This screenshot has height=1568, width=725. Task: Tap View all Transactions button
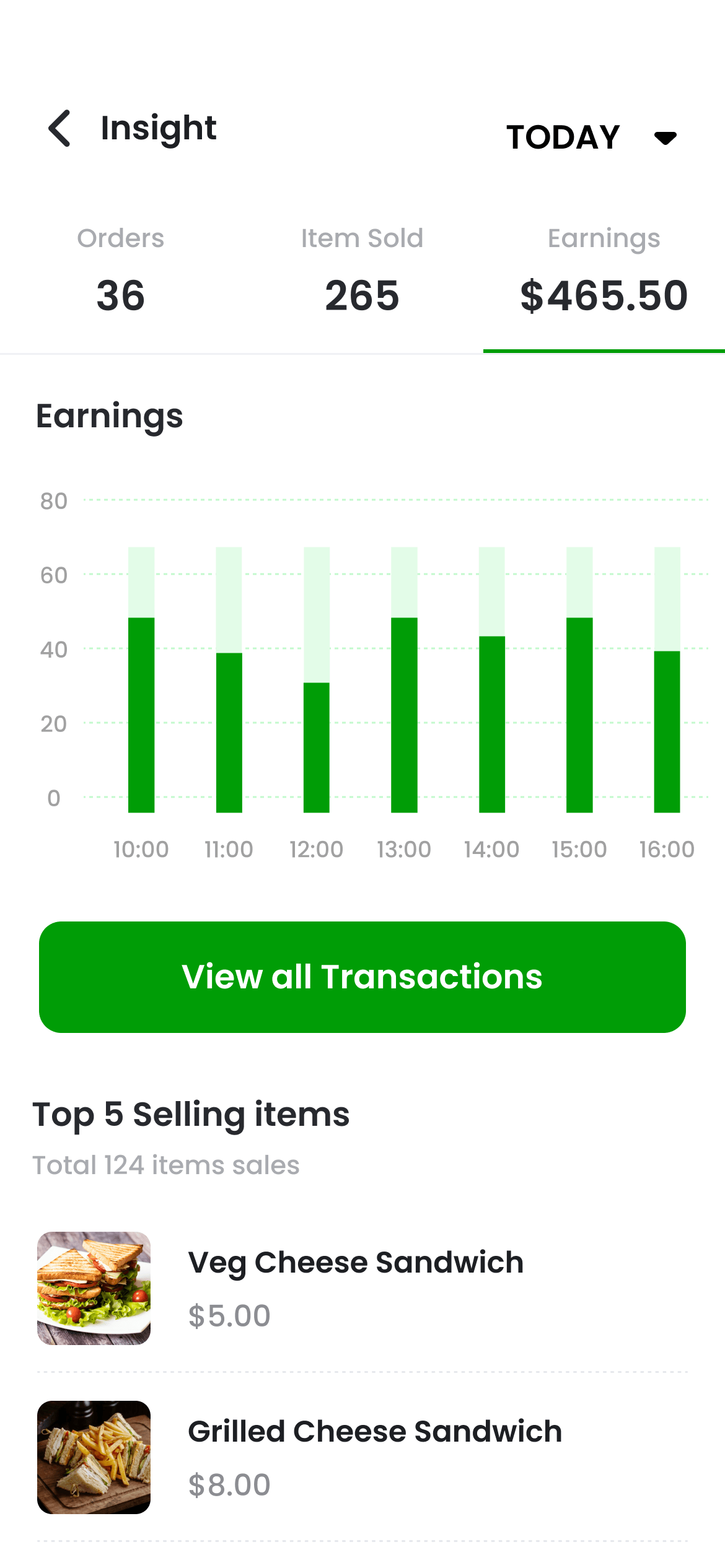(x=362, y=977)
